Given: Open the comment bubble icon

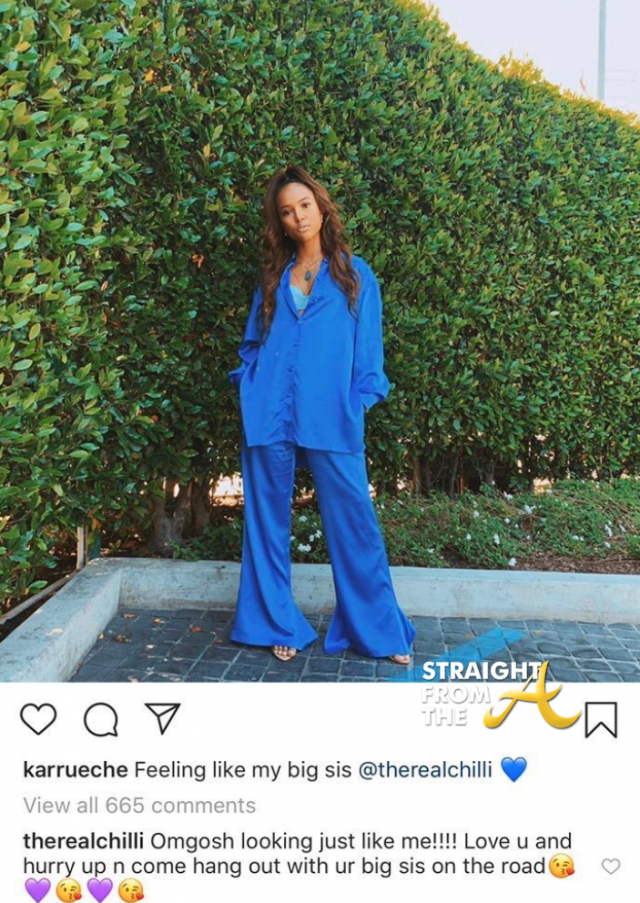Looking at the screenshot, I should [100, 719].
